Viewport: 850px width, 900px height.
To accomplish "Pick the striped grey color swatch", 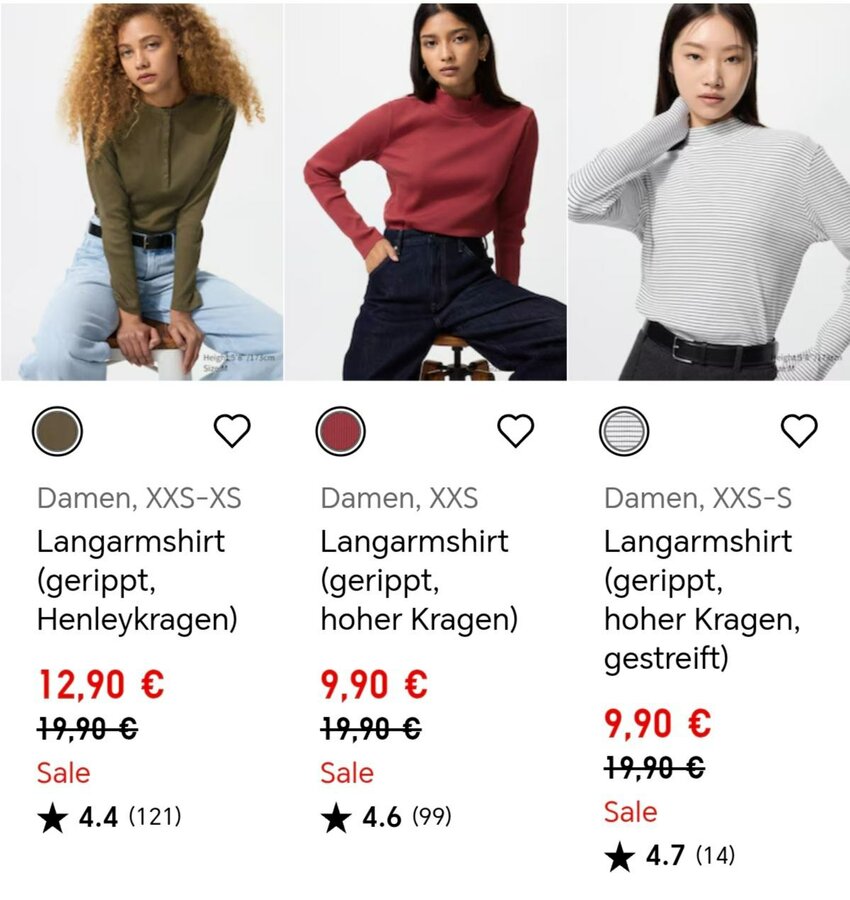I will [x=624, y=432].
